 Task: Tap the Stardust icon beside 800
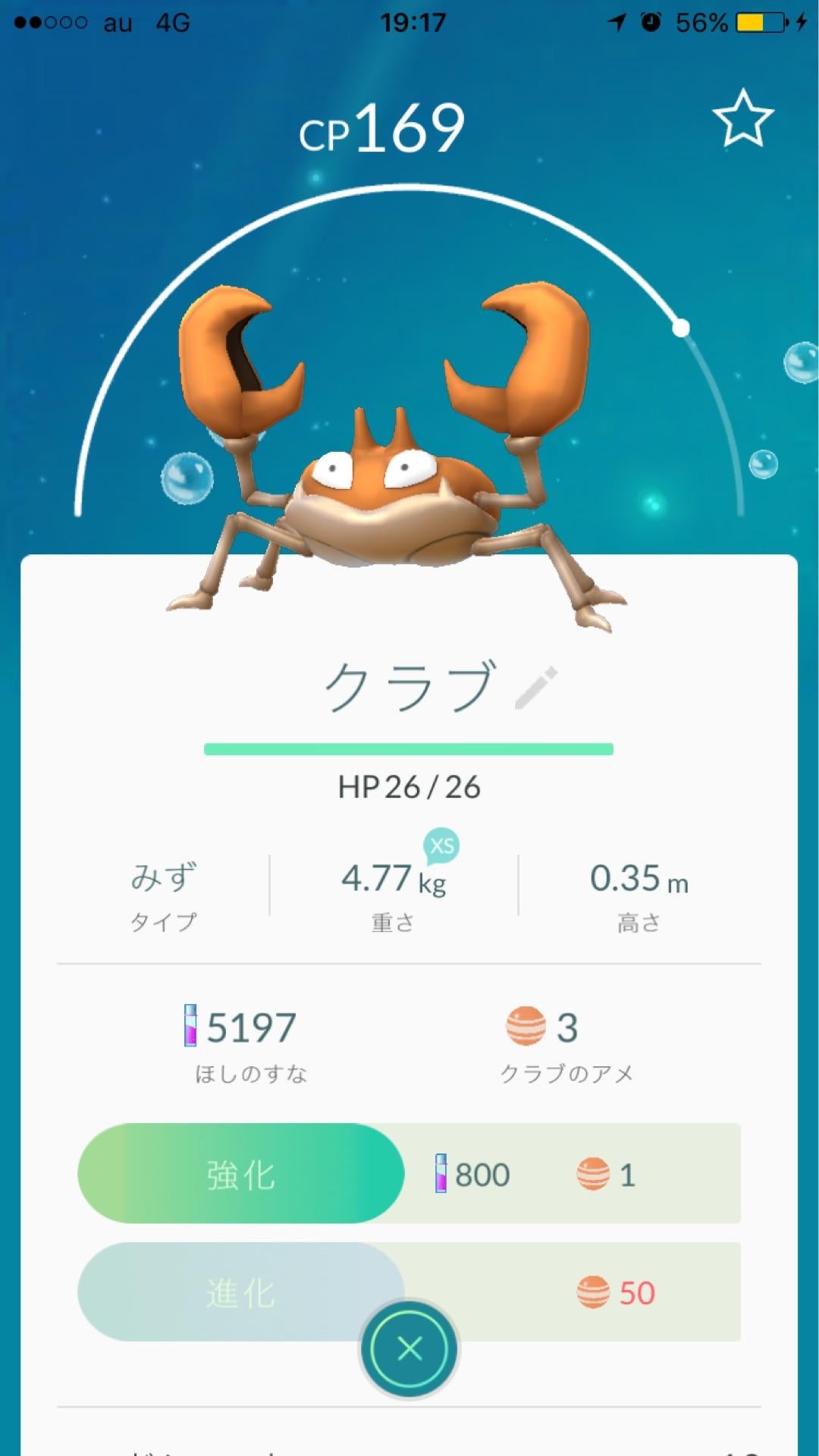pyautogui.click(x=441, y=1174)
